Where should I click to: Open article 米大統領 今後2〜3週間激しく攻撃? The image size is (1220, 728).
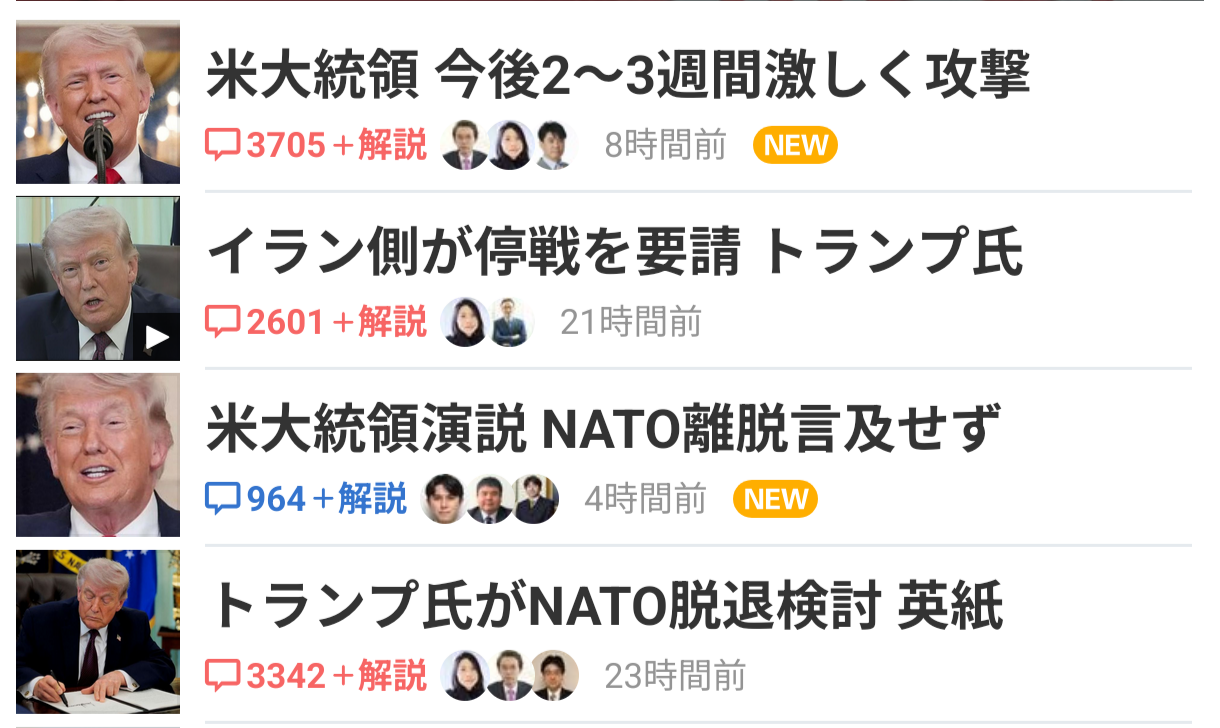point(617,74)
